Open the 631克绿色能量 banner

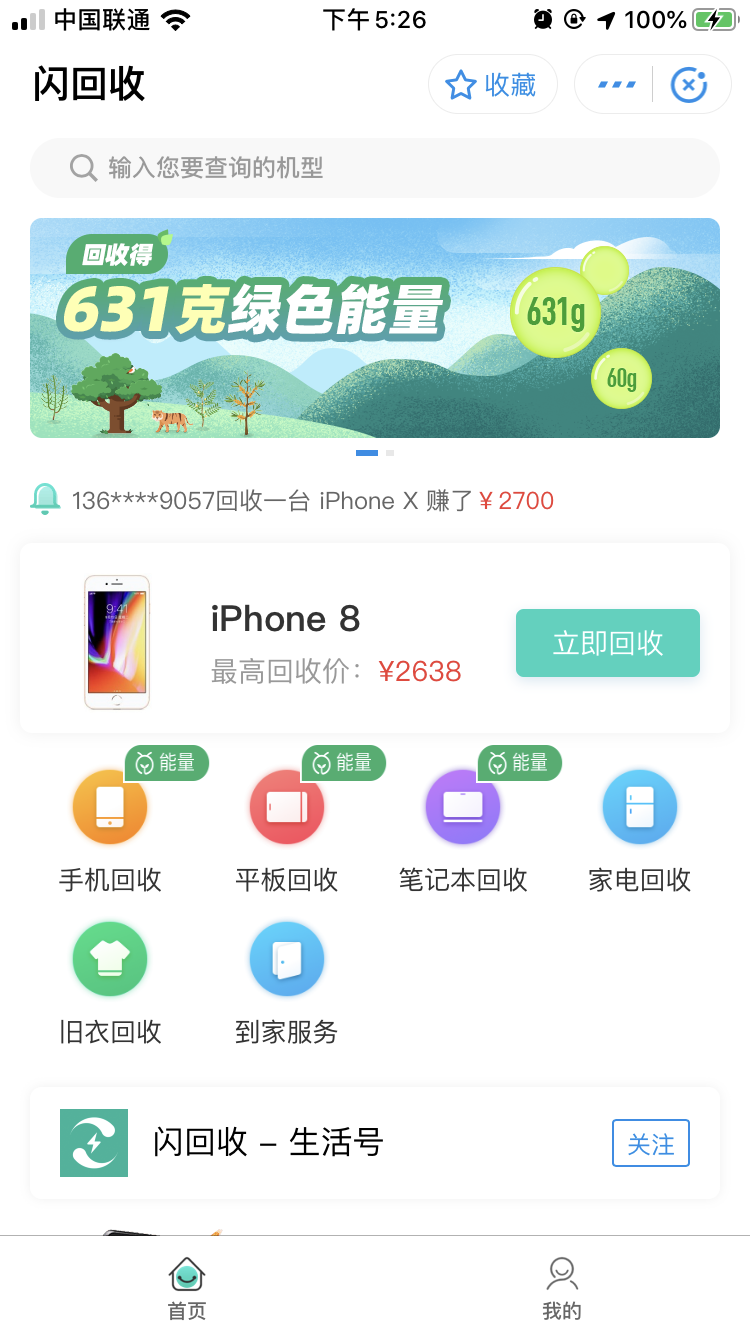375,328
